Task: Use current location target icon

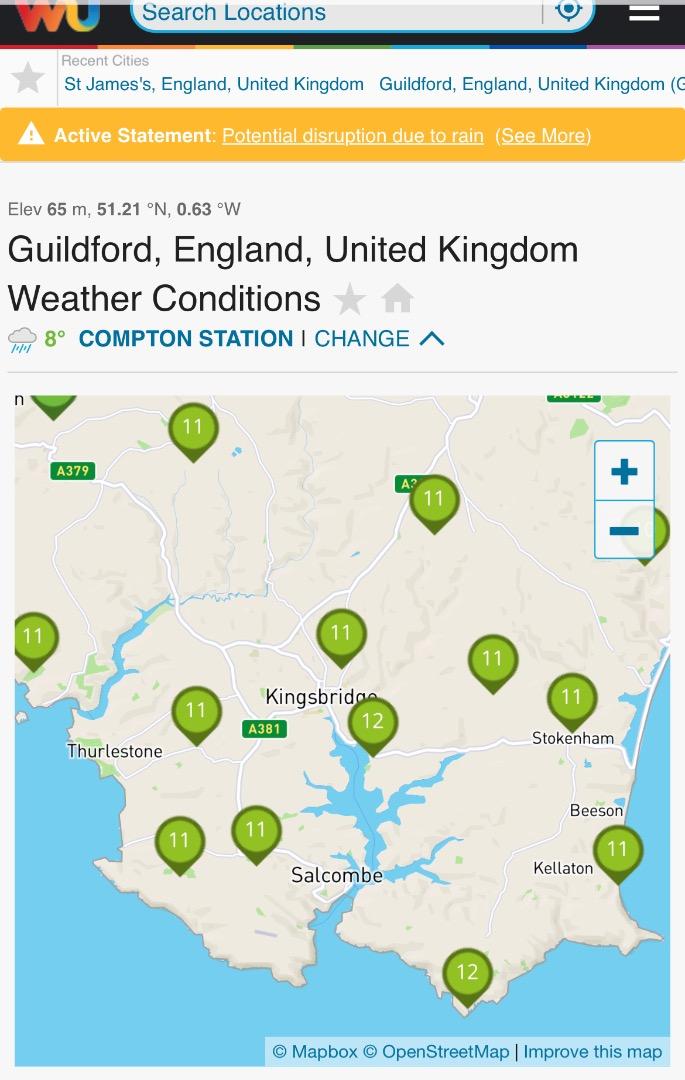Action: 568,10
